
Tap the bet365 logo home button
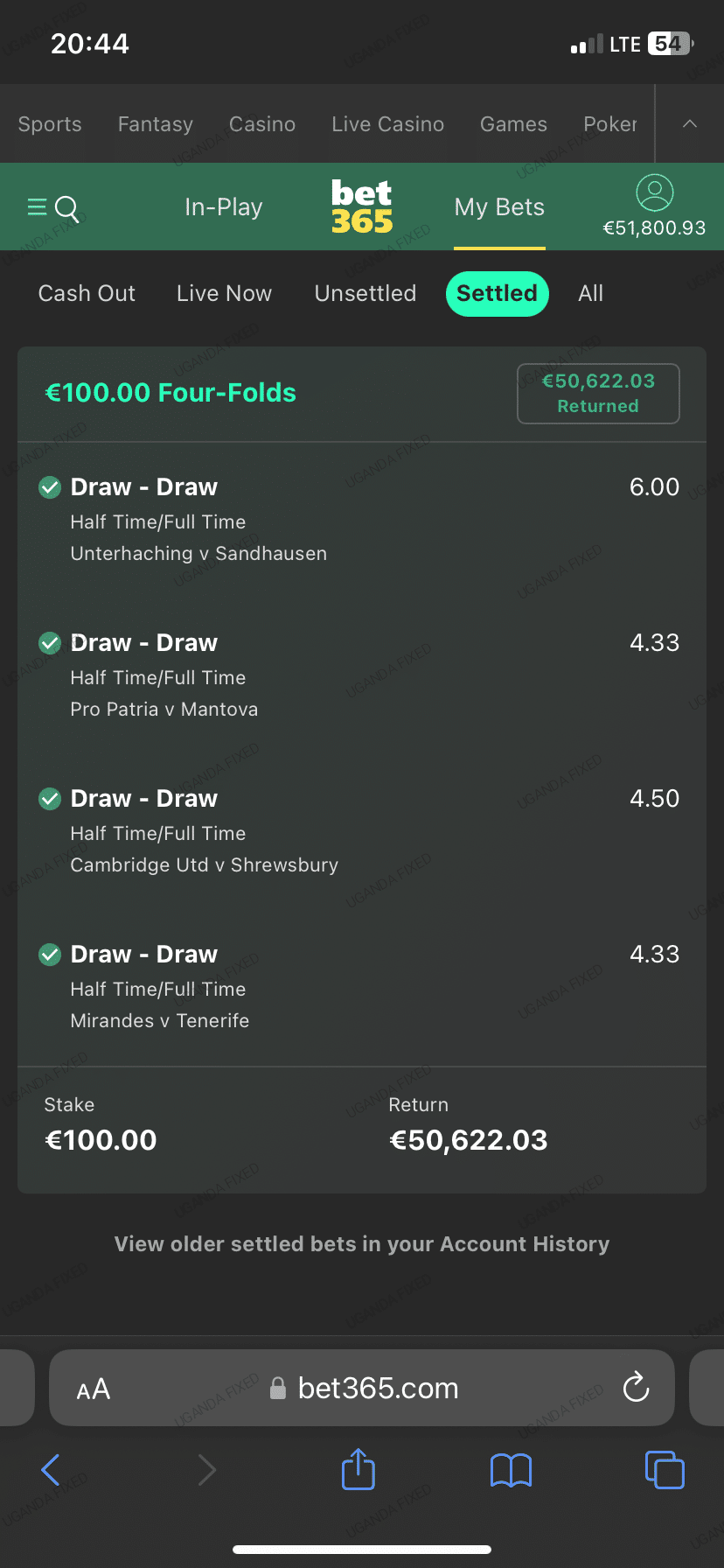click(362, 207)
